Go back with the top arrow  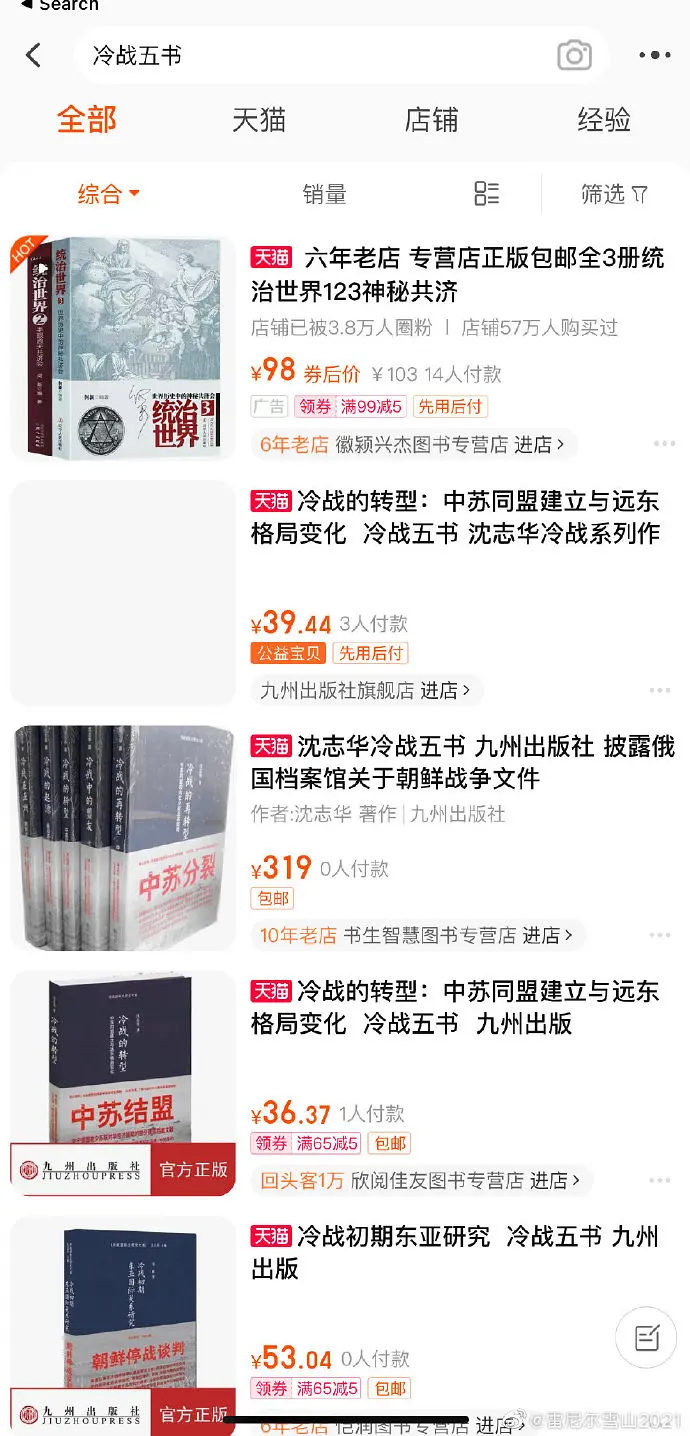click(x=34, y=55)
